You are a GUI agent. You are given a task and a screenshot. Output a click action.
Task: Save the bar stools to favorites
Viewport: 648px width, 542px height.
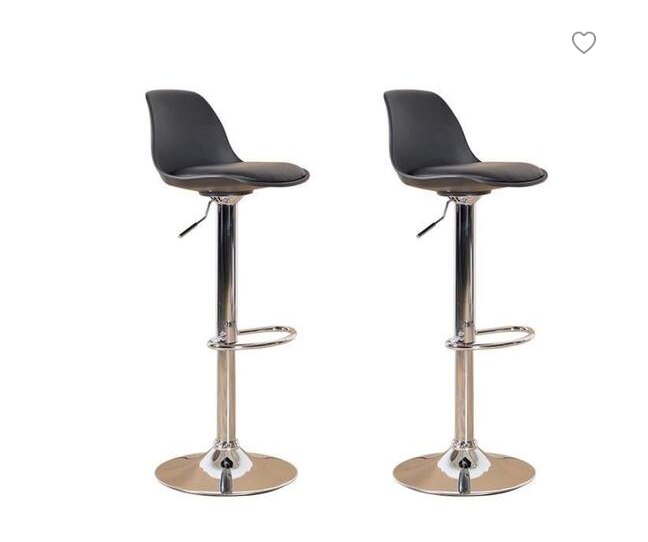[583, 42]
